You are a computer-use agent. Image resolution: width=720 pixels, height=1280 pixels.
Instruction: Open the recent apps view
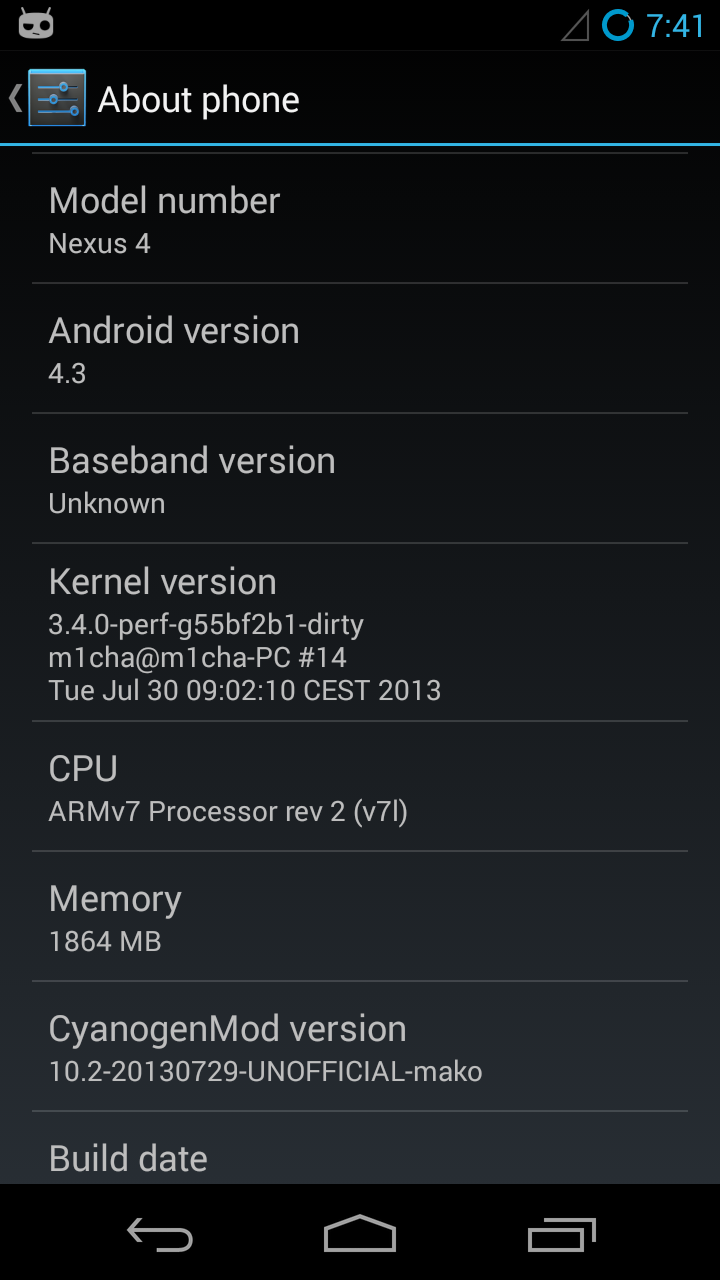pos(561,1234)
